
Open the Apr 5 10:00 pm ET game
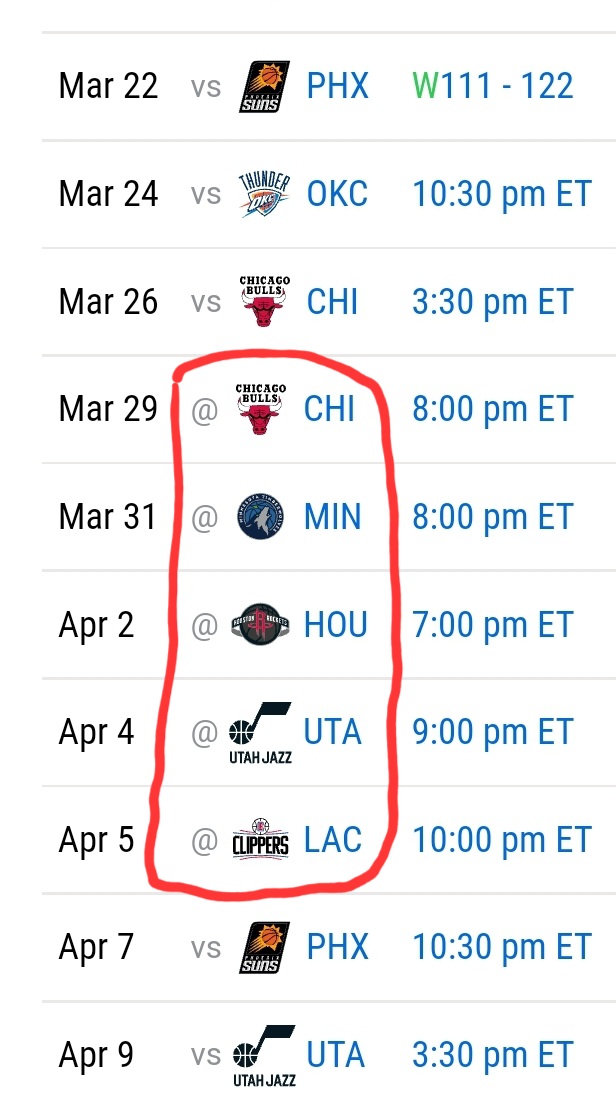coord(502,839)
